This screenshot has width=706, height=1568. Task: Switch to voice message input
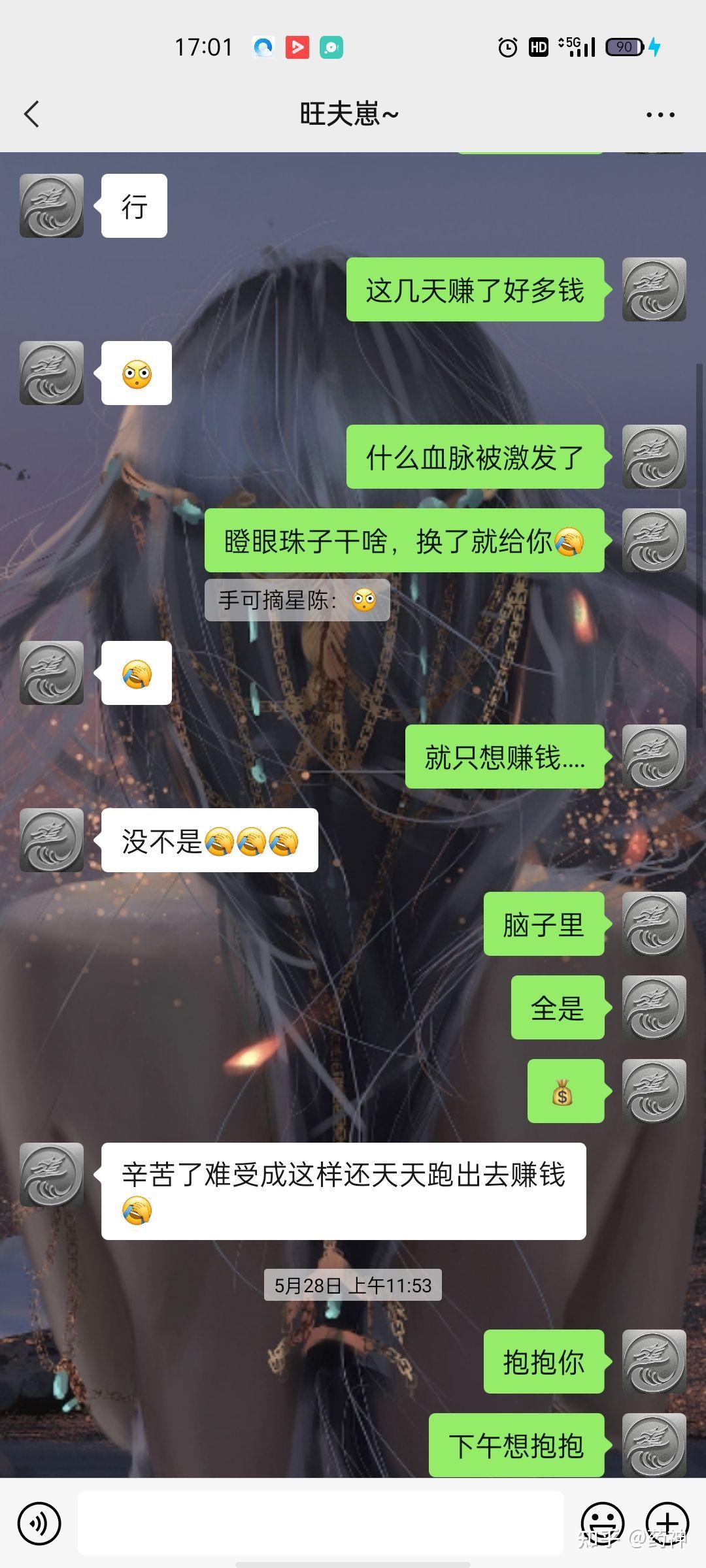pos(39,1524)
